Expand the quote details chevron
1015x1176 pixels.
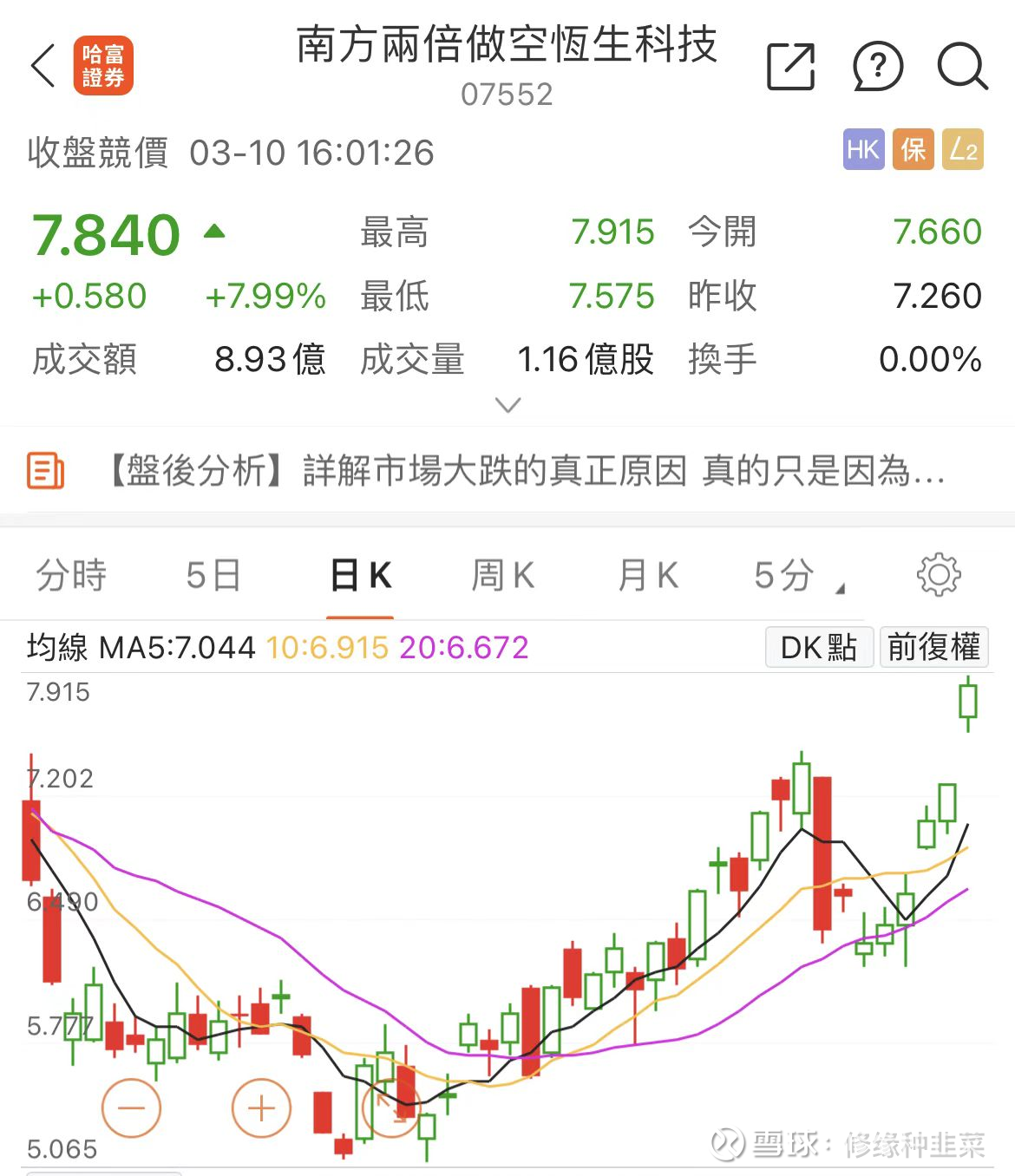point(506,404)
